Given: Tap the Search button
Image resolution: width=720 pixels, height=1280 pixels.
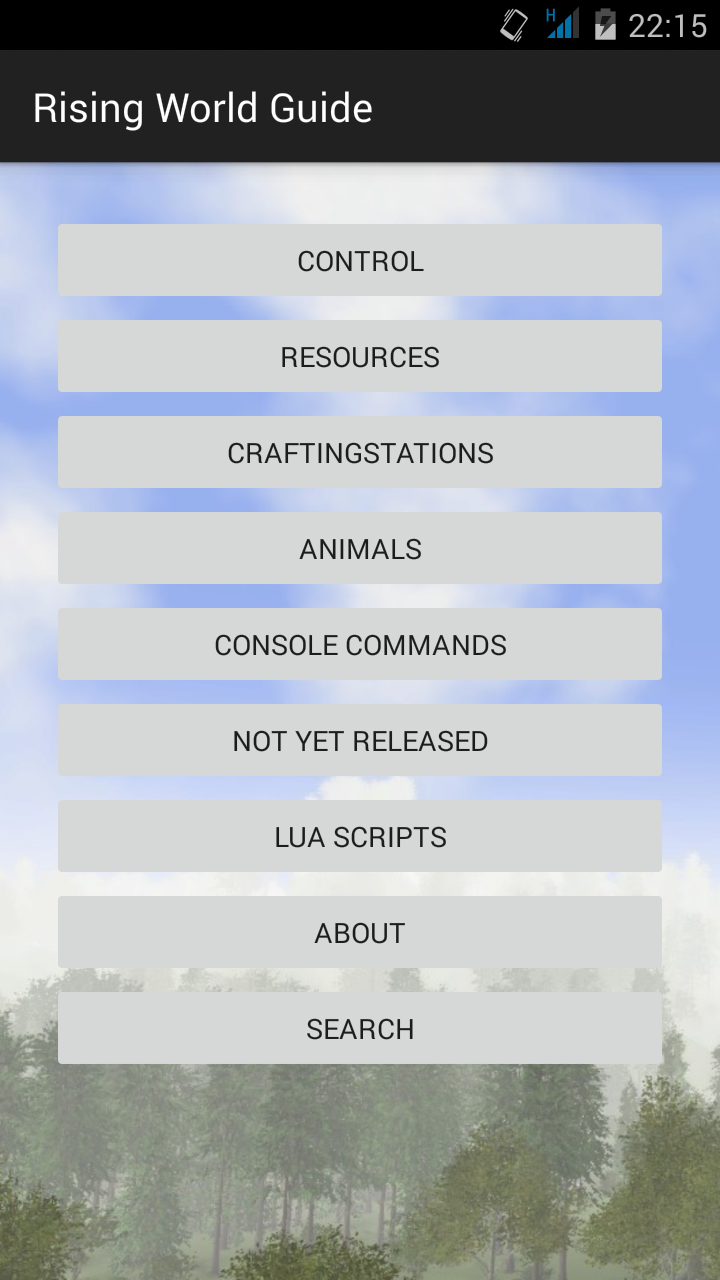Looking at the screenshot, I should point(360,1028).
